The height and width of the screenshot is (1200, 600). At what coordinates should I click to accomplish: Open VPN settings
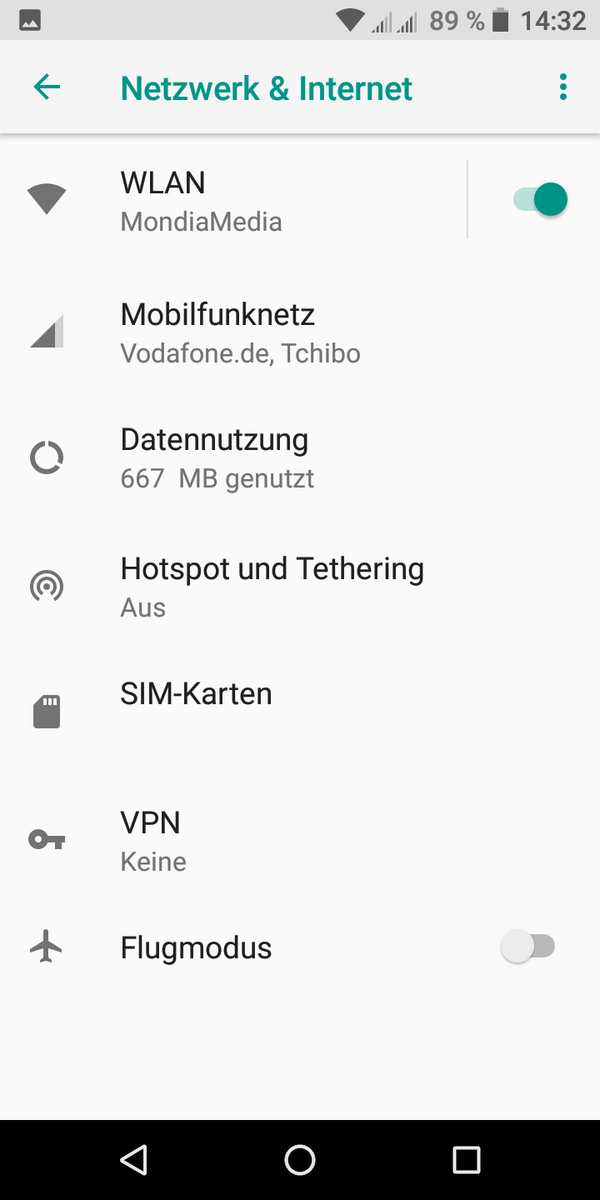click(x=152, y=840)
